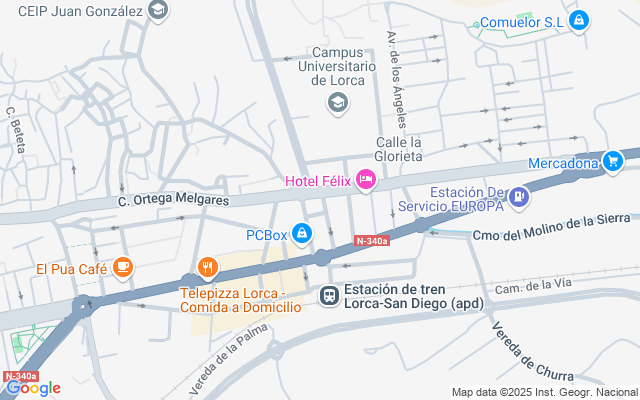Tap the Lorca-San Diego train station marker

point(328,296)
